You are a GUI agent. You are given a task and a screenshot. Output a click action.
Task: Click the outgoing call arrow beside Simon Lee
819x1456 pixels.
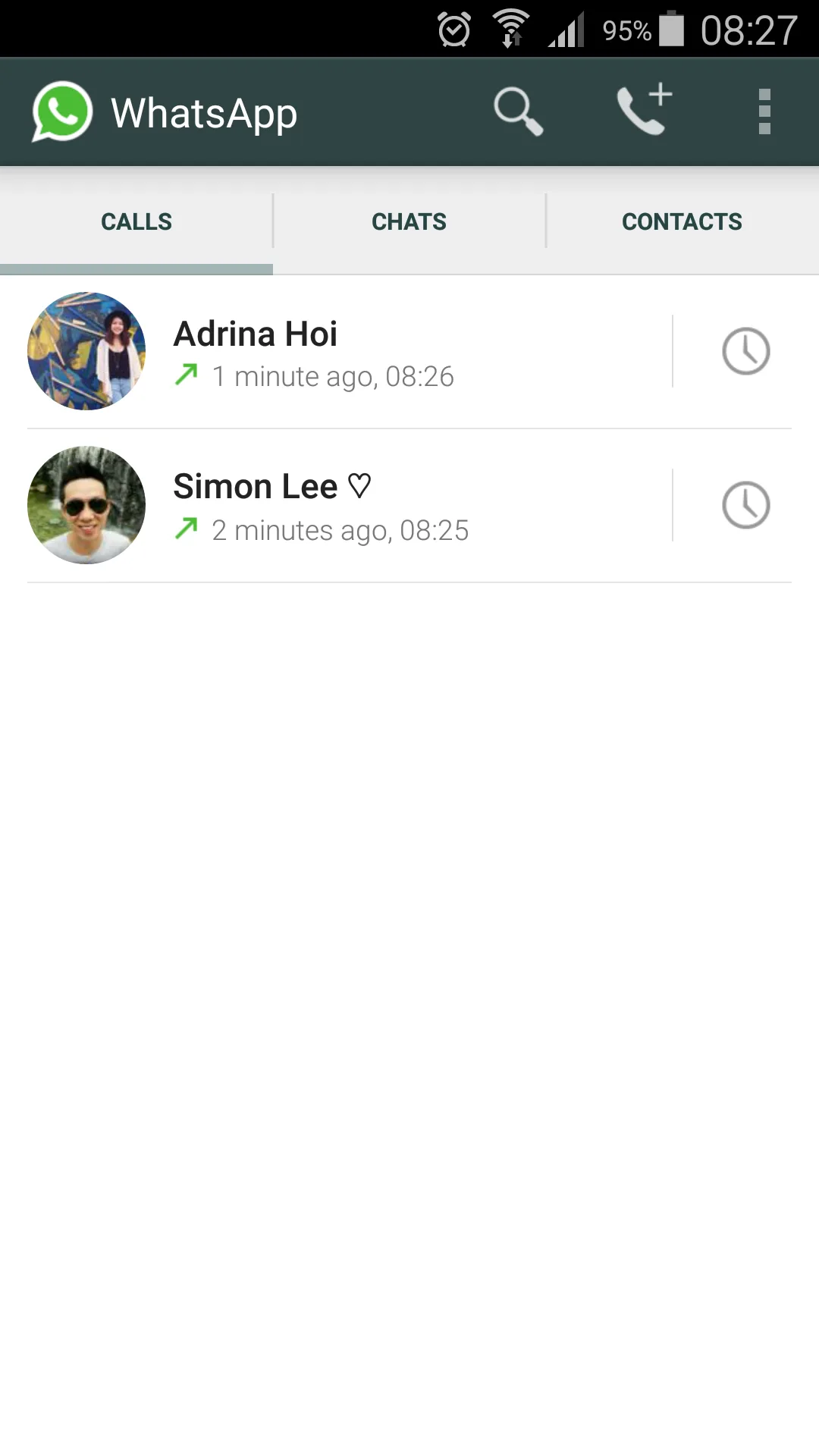point(186,529)
